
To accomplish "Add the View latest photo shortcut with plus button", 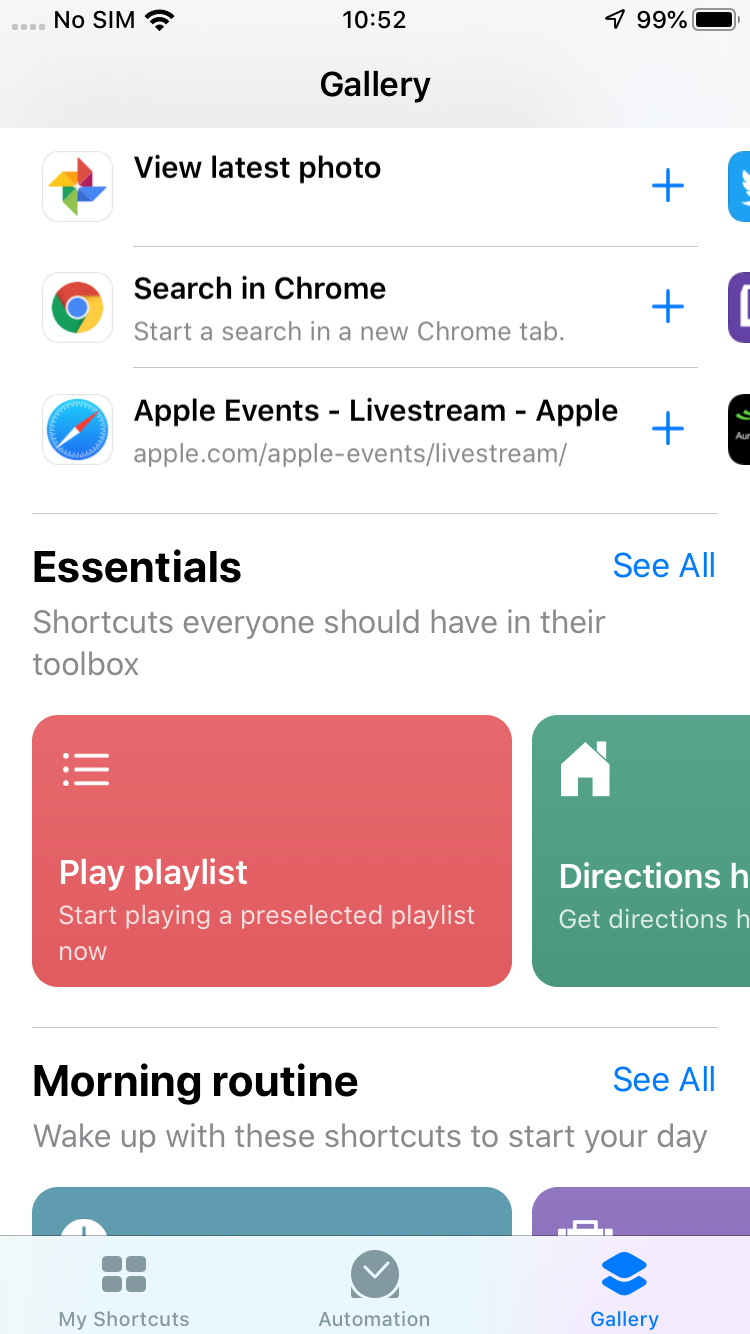I will coord(667,186).
